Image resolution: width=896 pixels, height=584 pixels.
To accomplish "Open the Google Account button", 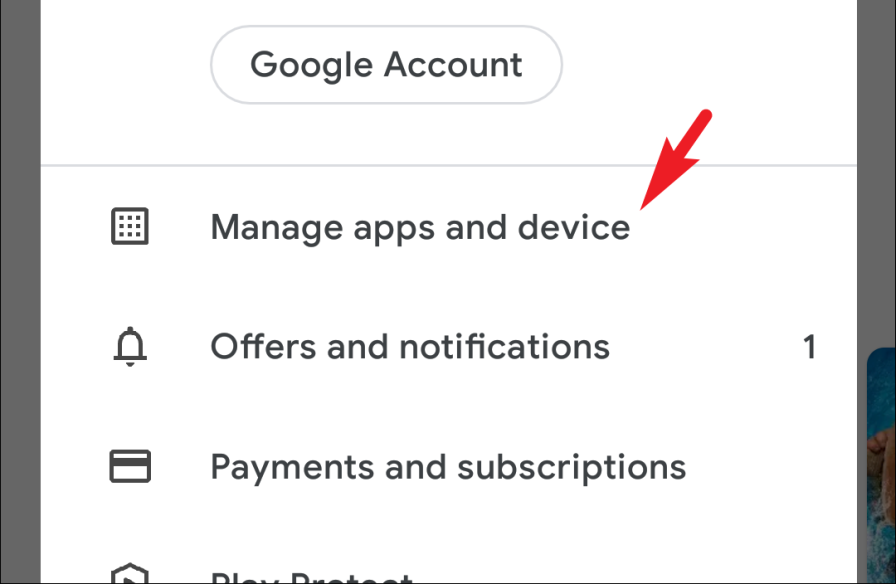I will tap(386, 65).
